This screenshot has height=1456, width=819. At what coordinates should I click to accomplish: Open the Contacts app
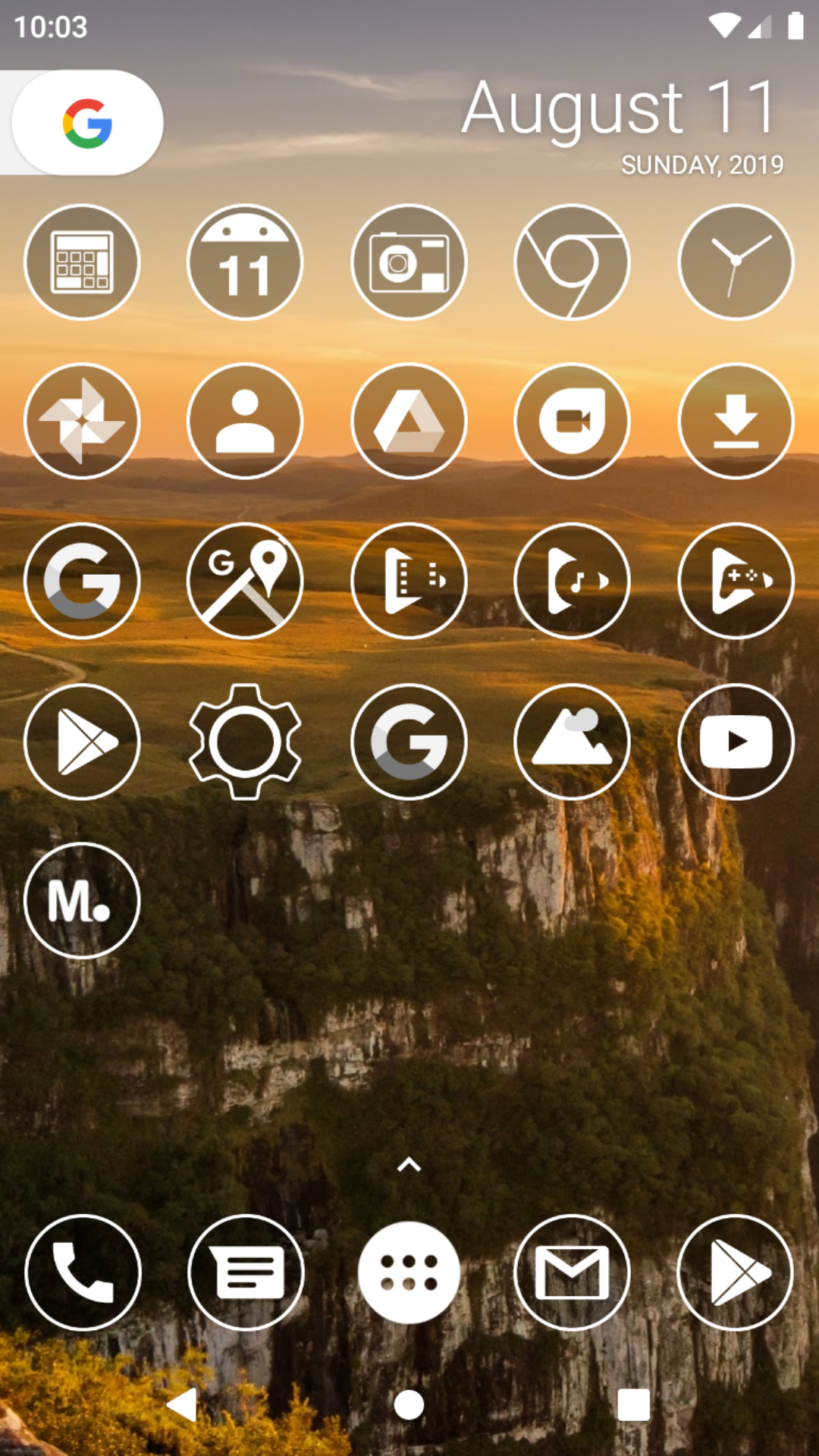click(x=245, y=422)
